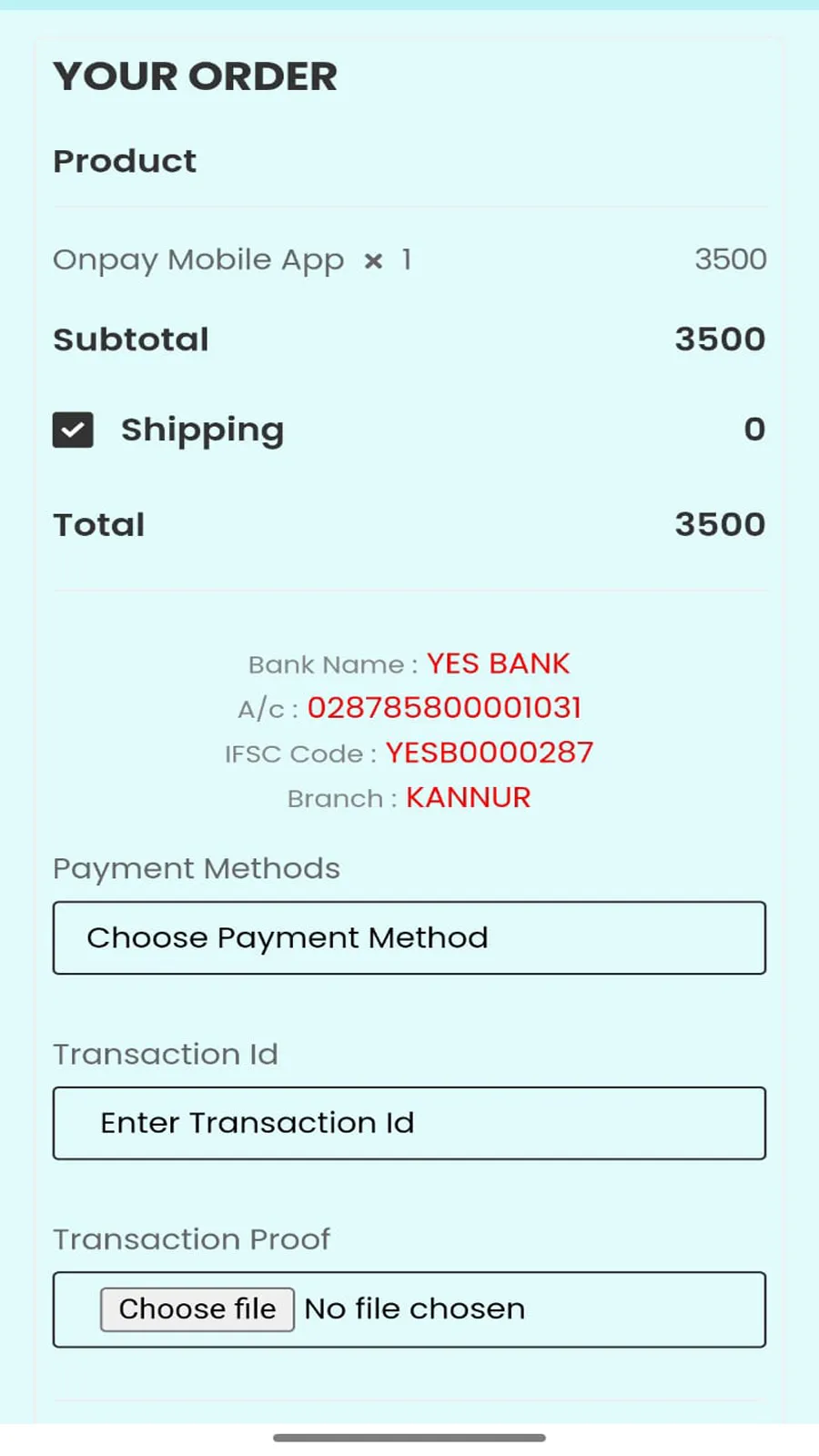Uncheck the Shipping checkbox
This screenshot has width=819, height=1456.
pos(73,430)
